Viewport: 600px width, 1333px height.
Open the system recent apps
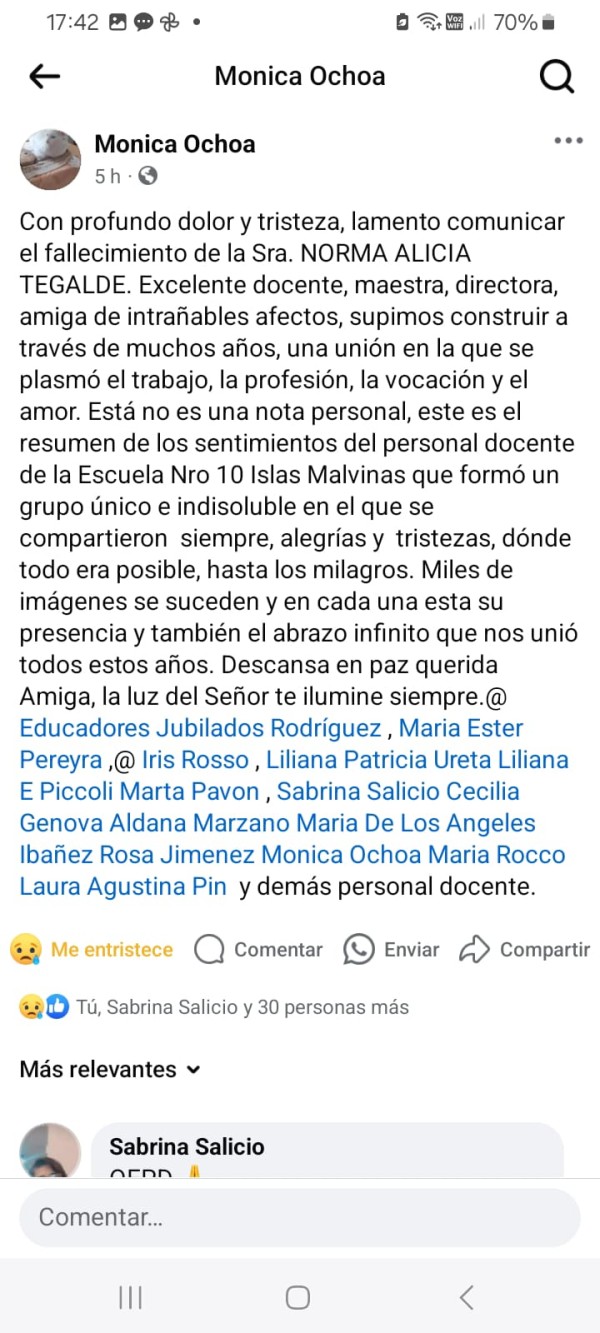pyautogui.click(x=131, y=1297)
